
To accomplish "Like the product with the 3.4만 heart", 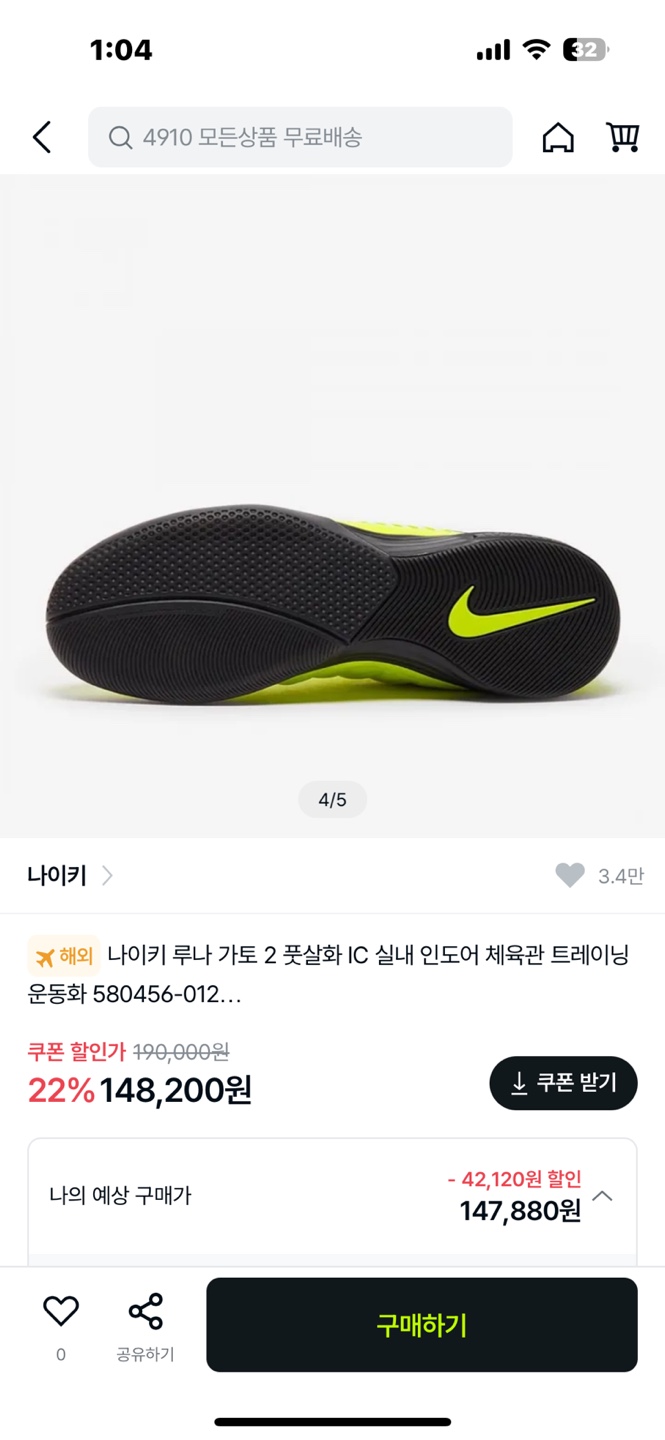I will point(570,876).
